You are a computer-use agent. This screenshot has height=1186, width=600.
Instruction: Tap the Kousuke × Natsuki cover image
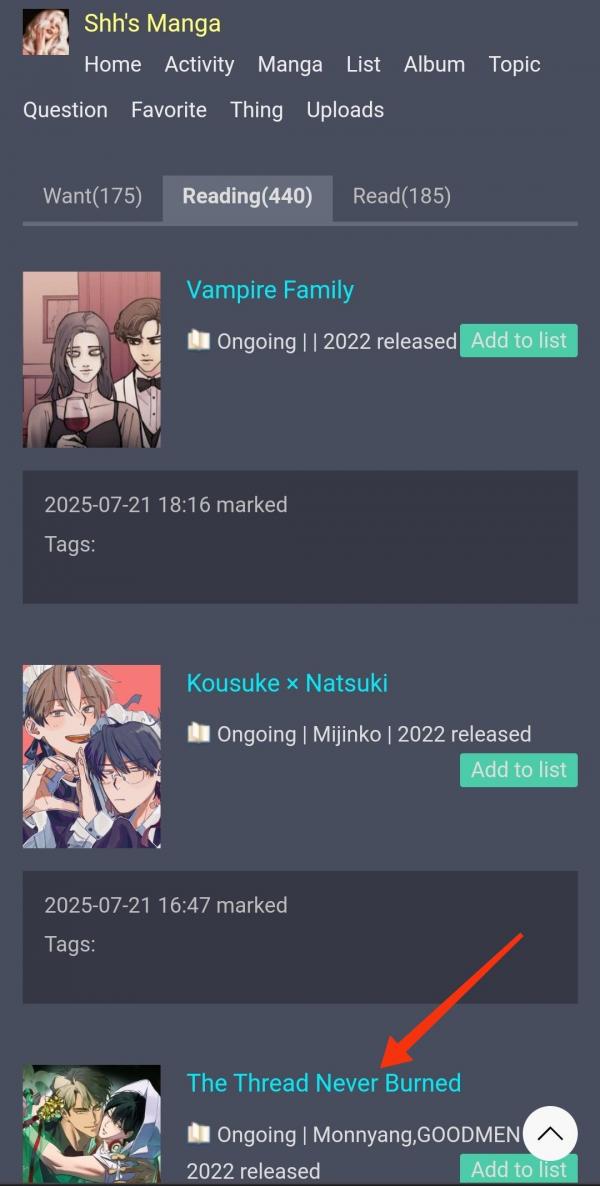pyautogui.click(x=92, y=756)
